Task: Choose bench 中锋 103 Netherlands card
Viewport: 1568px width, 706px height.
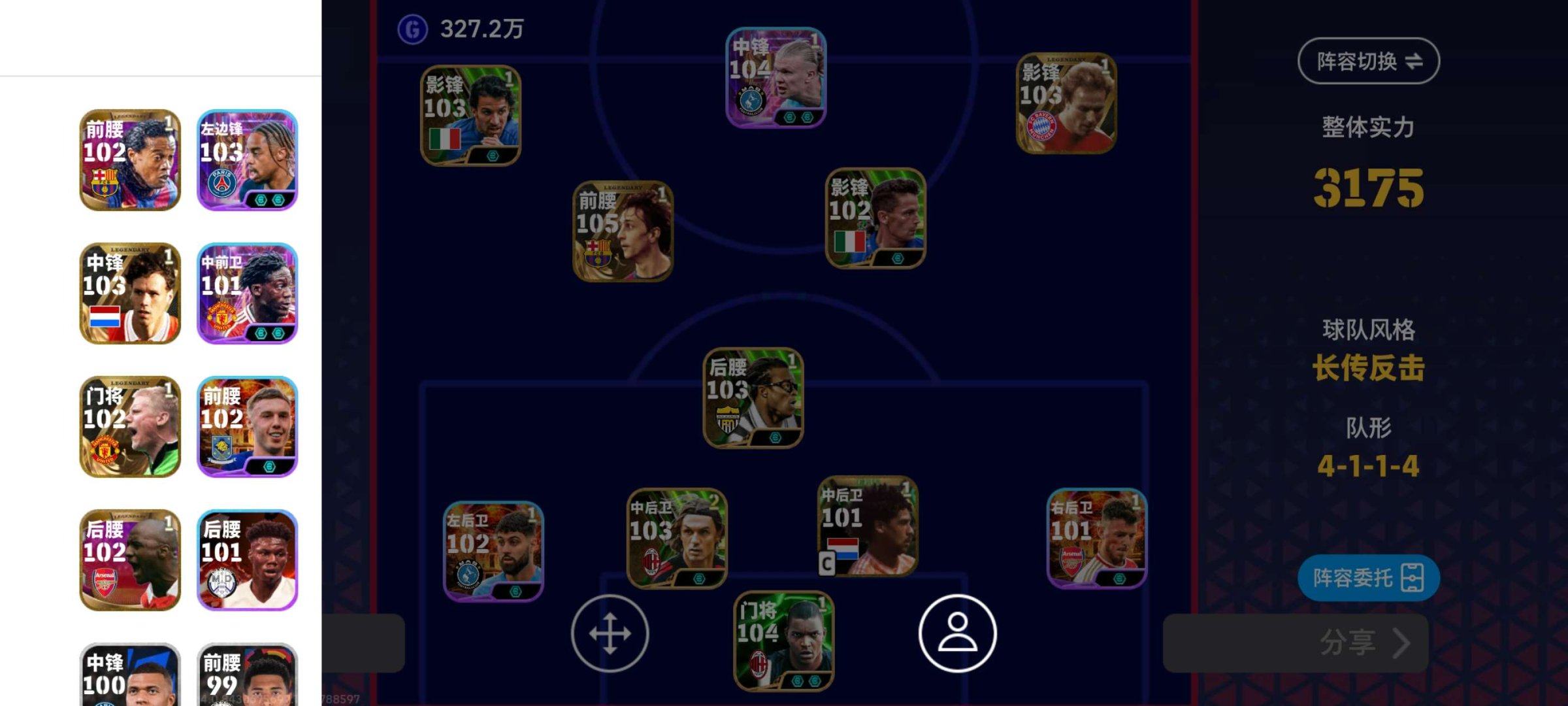Action: tap(130, 294)
